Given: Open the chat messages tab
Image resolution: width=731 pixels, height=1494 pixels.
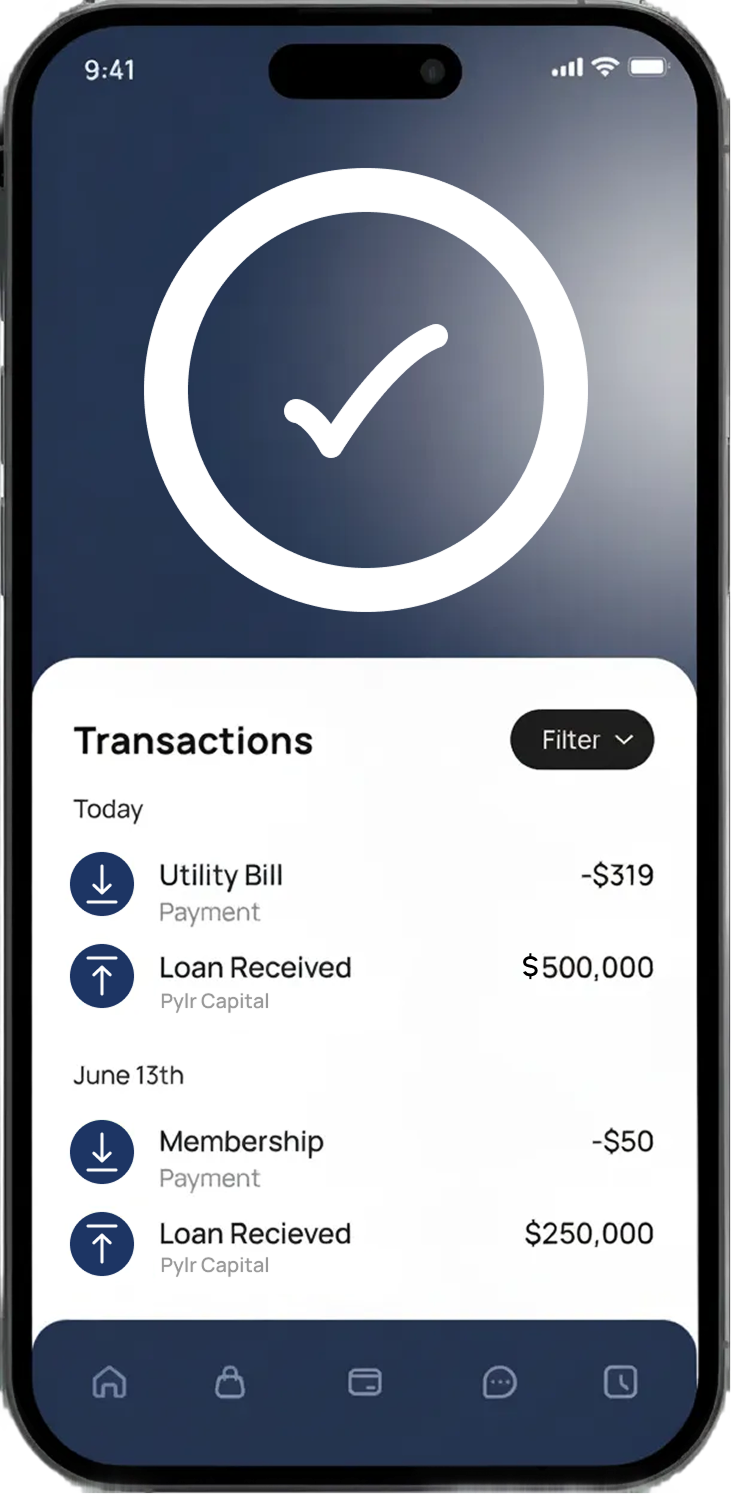Looking at the screenshot, I should pos(499,1382).
